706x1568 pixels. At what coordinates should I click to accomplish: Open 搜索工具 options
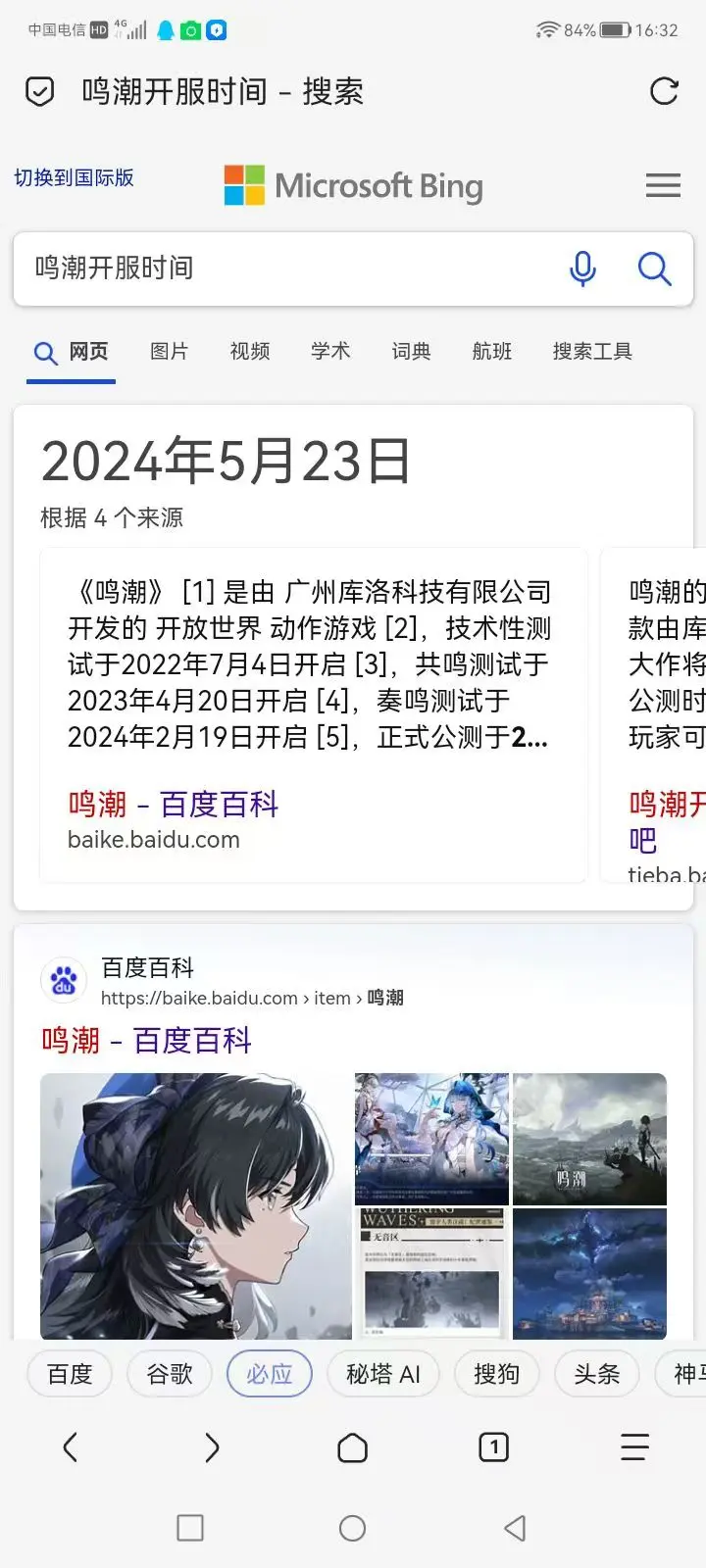click(592, 352)
